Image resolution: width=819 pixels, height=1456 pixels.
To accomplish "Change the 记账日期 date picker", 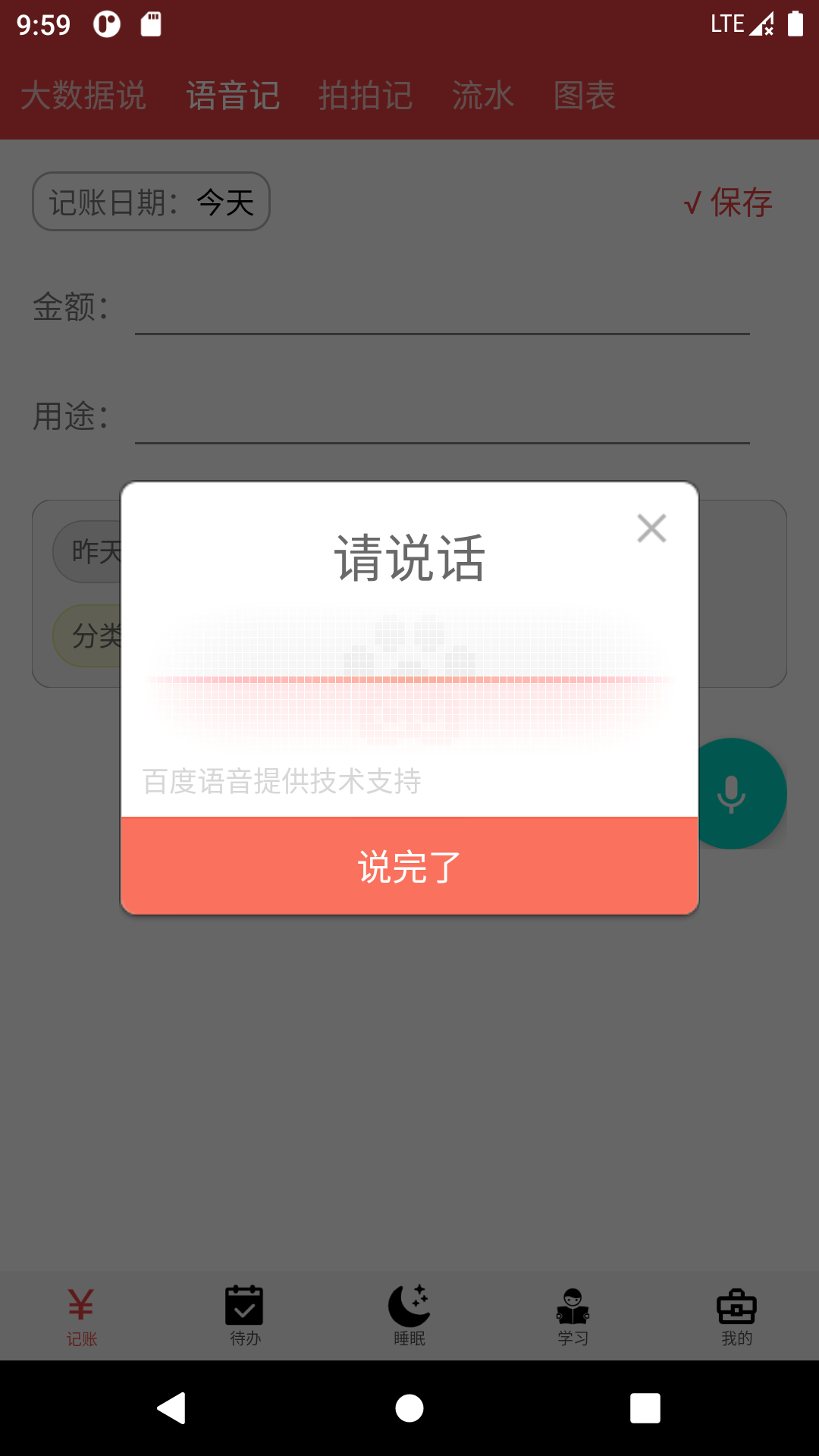I will coord(151,202).
